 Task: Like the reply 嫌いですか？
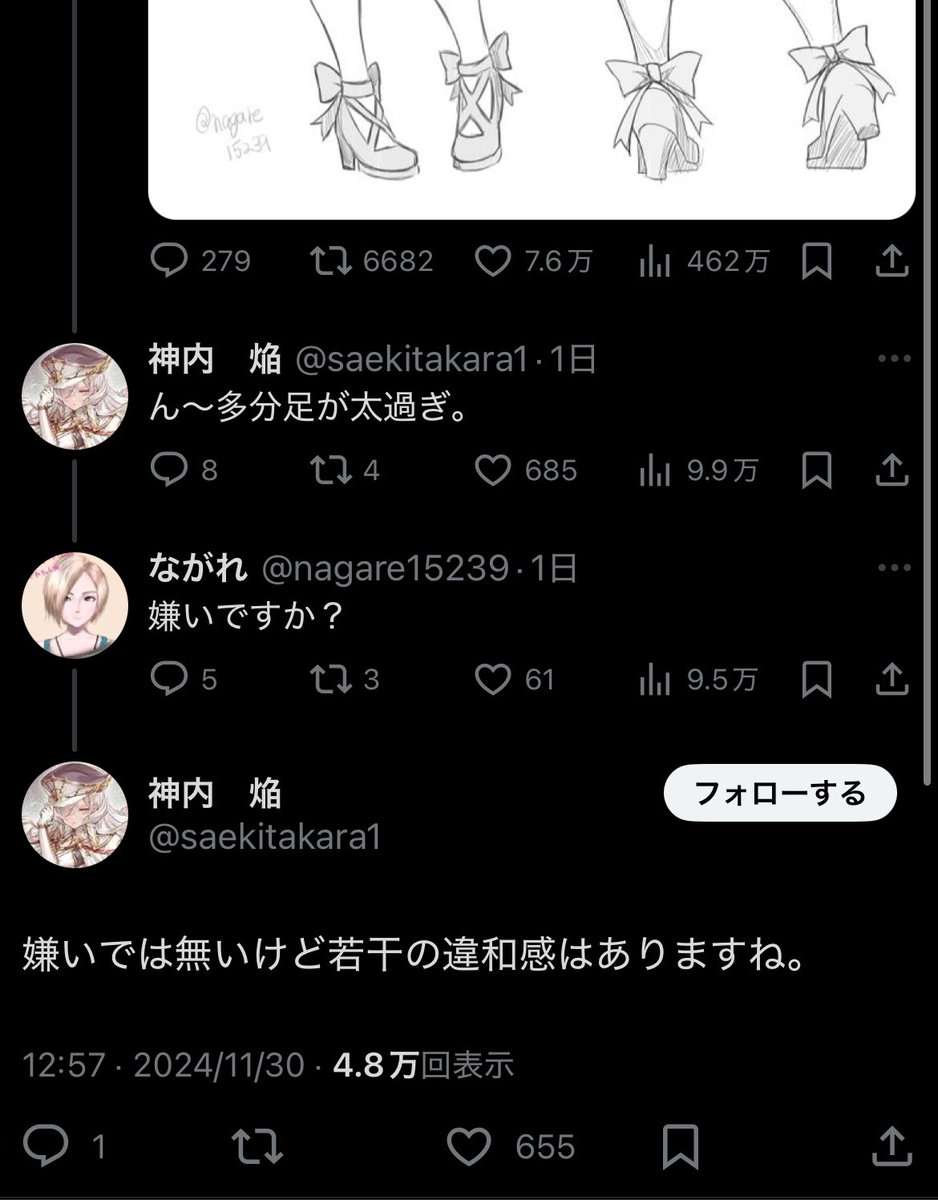click(x=492, y=680)
